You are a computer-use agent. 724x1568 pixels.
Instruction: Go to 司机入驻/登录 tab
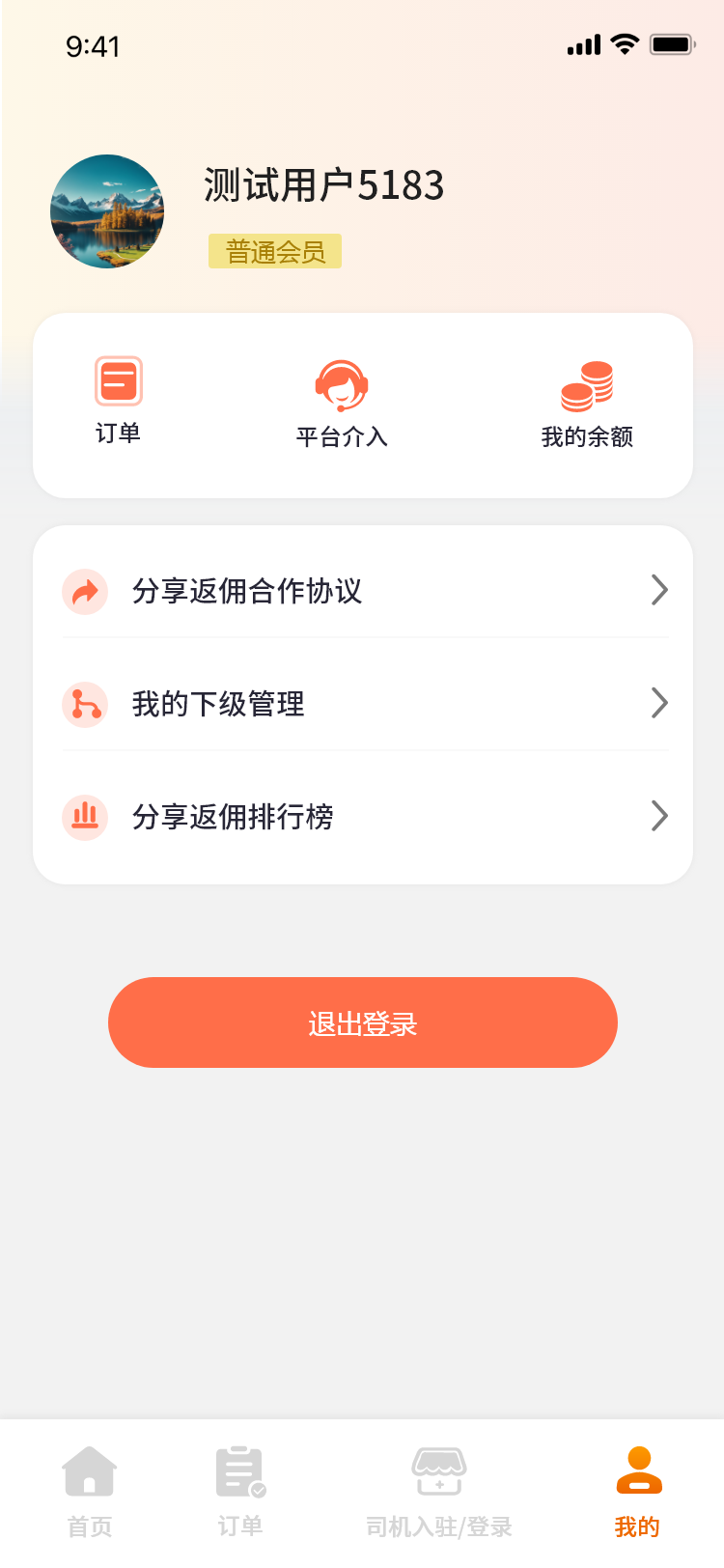(x=439, y=1492)
